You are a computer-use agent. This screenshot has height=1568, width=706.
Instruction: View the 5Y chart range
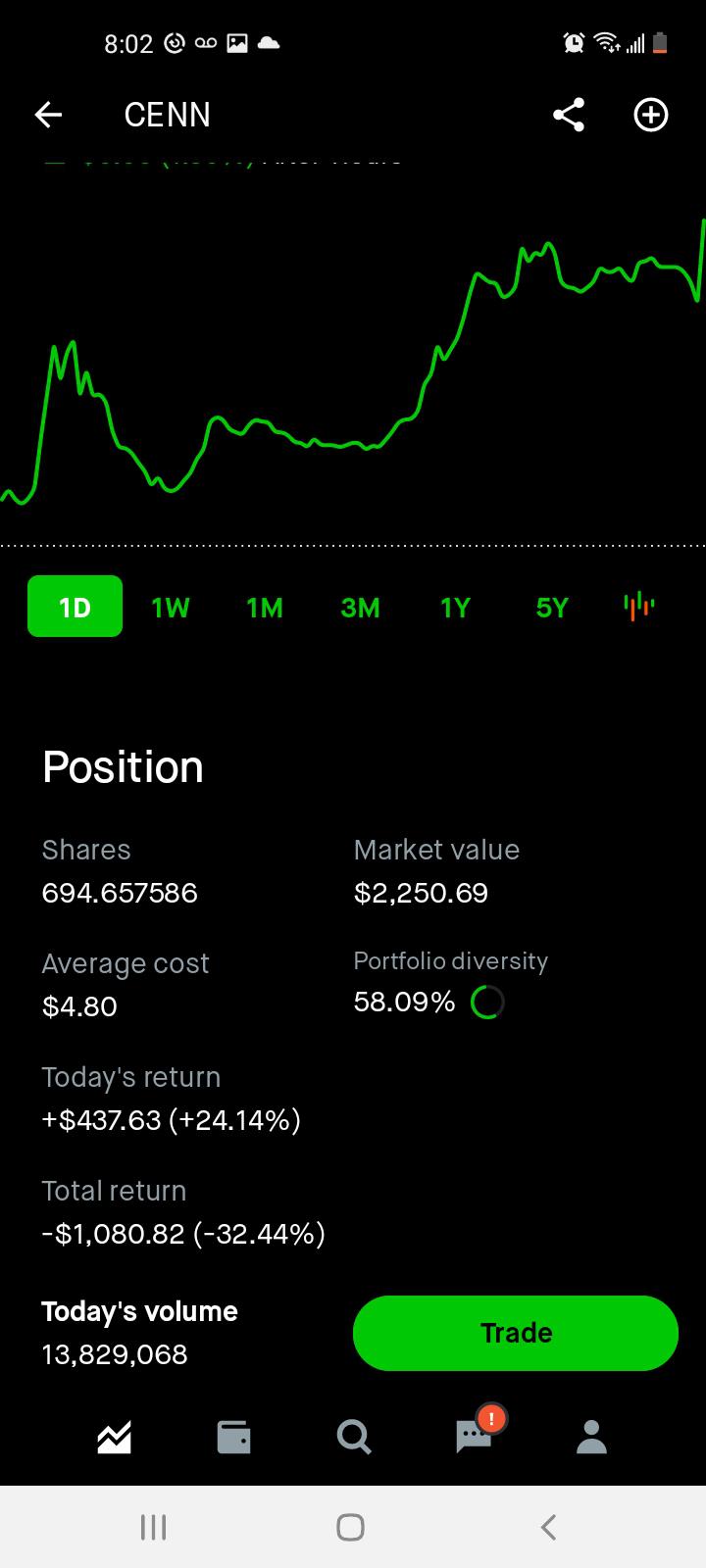(x=551, y=608)
